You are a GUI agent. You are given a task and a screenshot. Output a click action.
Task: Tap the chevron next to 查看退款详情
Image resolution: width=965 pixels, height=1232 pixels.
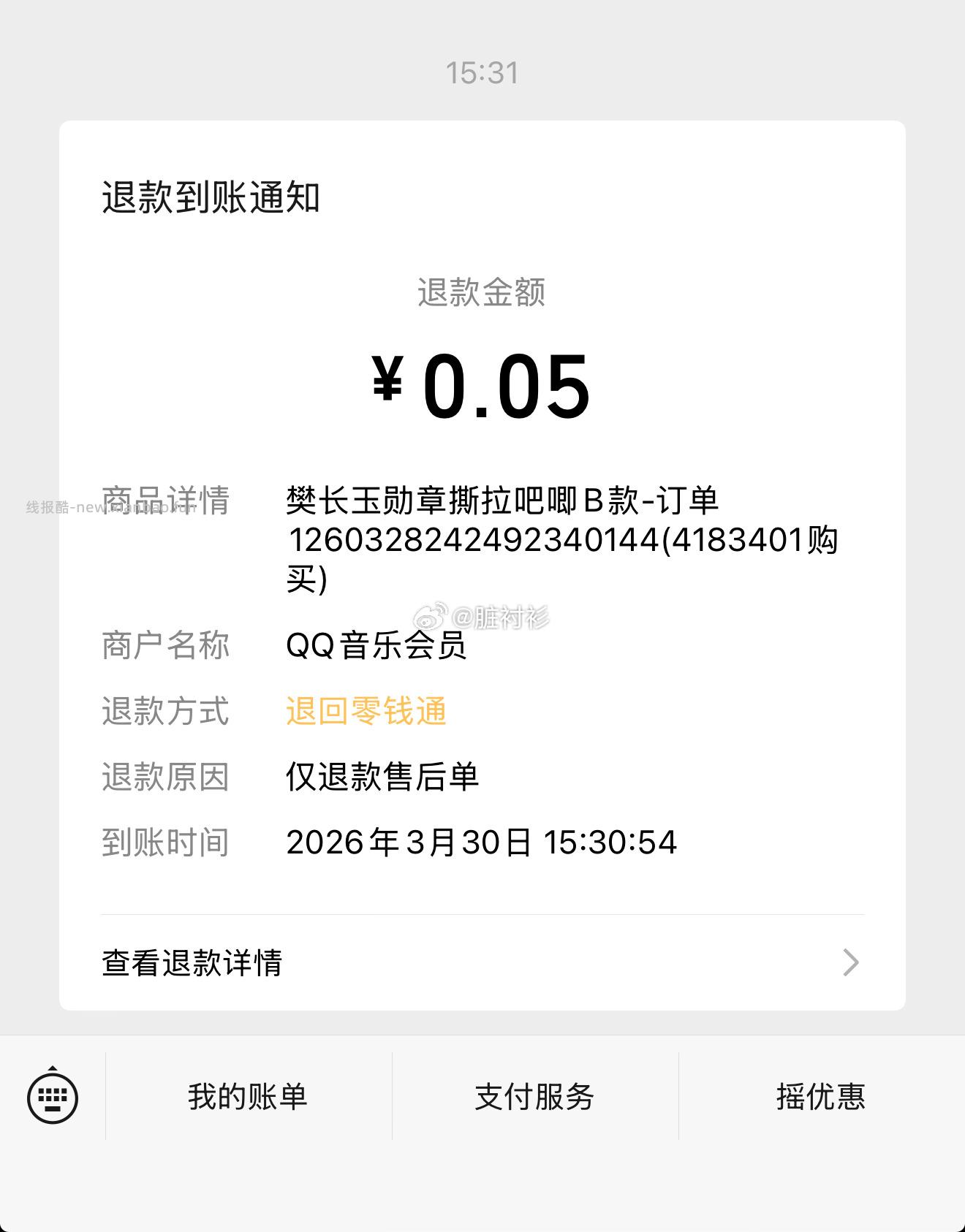pyautogui.click(x=849, y=963)
